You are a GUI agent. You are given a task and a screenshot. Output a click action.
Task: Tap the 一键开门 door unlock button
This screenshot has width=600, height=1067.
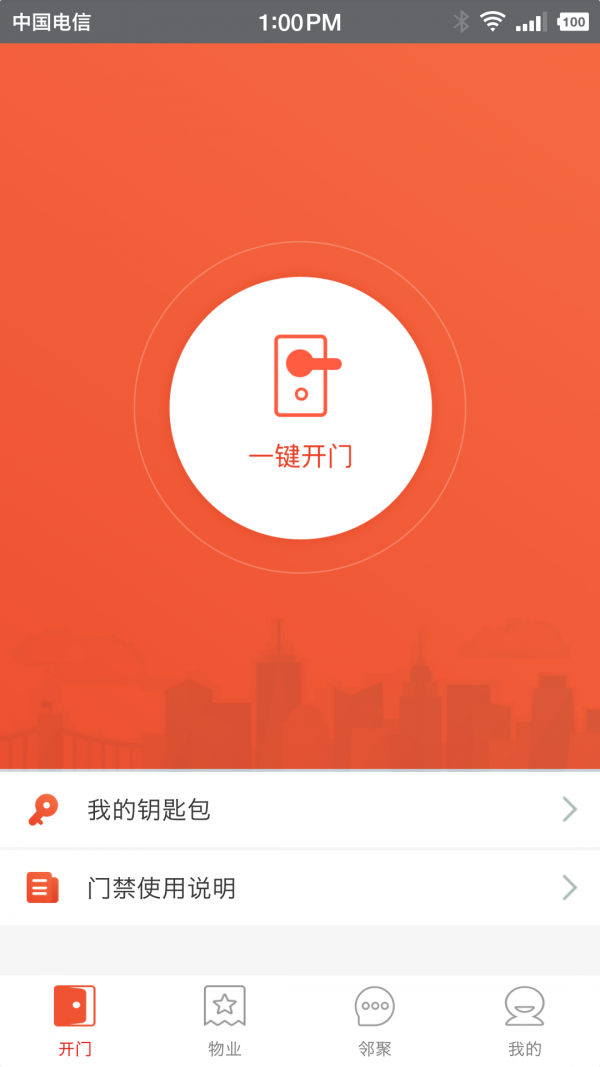[x=300, y=407]
